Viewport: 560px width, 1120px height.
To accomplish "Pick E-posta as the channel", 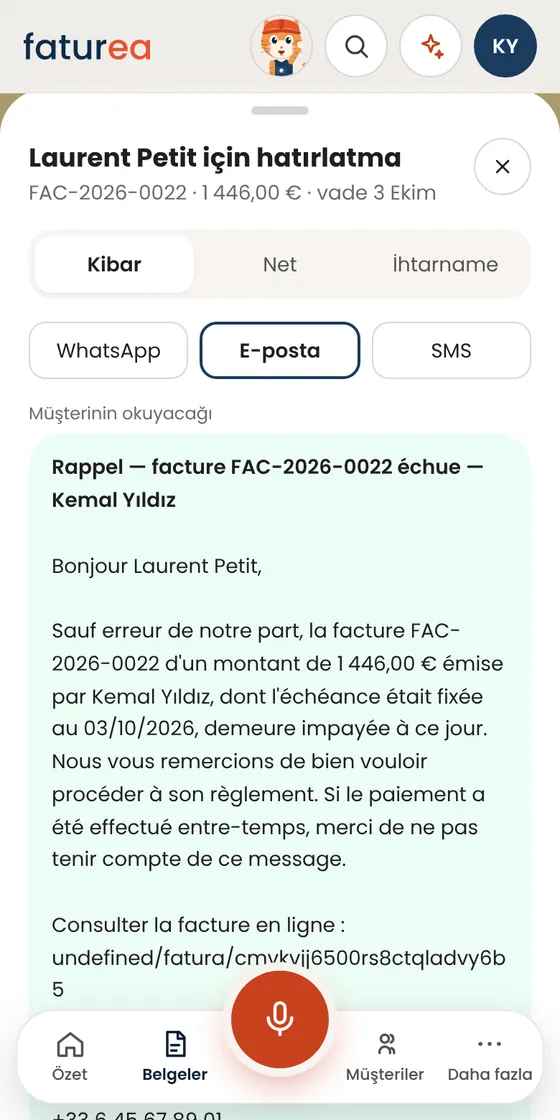I will coord(280,351).
